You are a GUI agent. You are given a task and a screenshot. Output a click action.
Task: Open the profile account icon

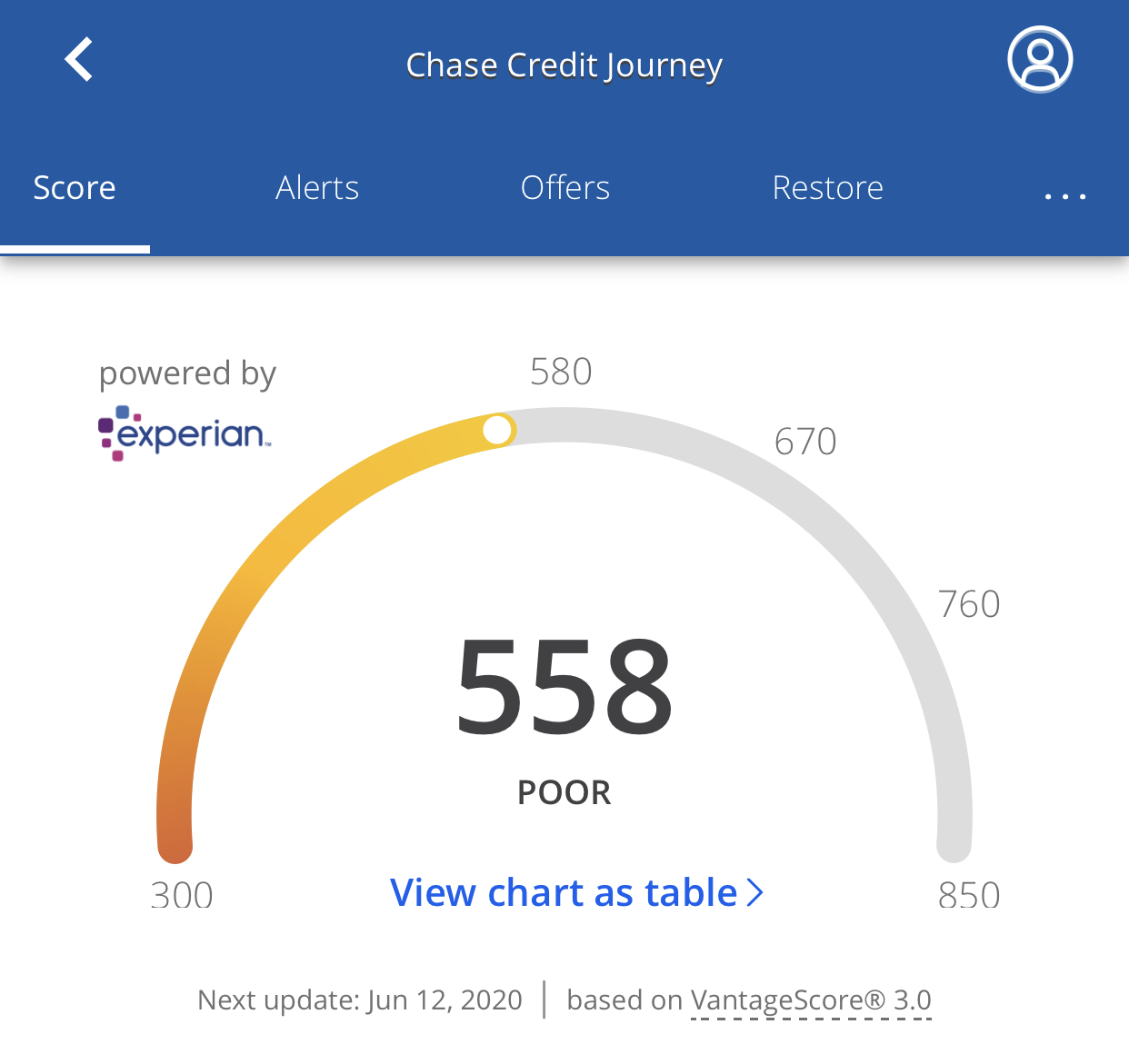[x=1040, y=60]
